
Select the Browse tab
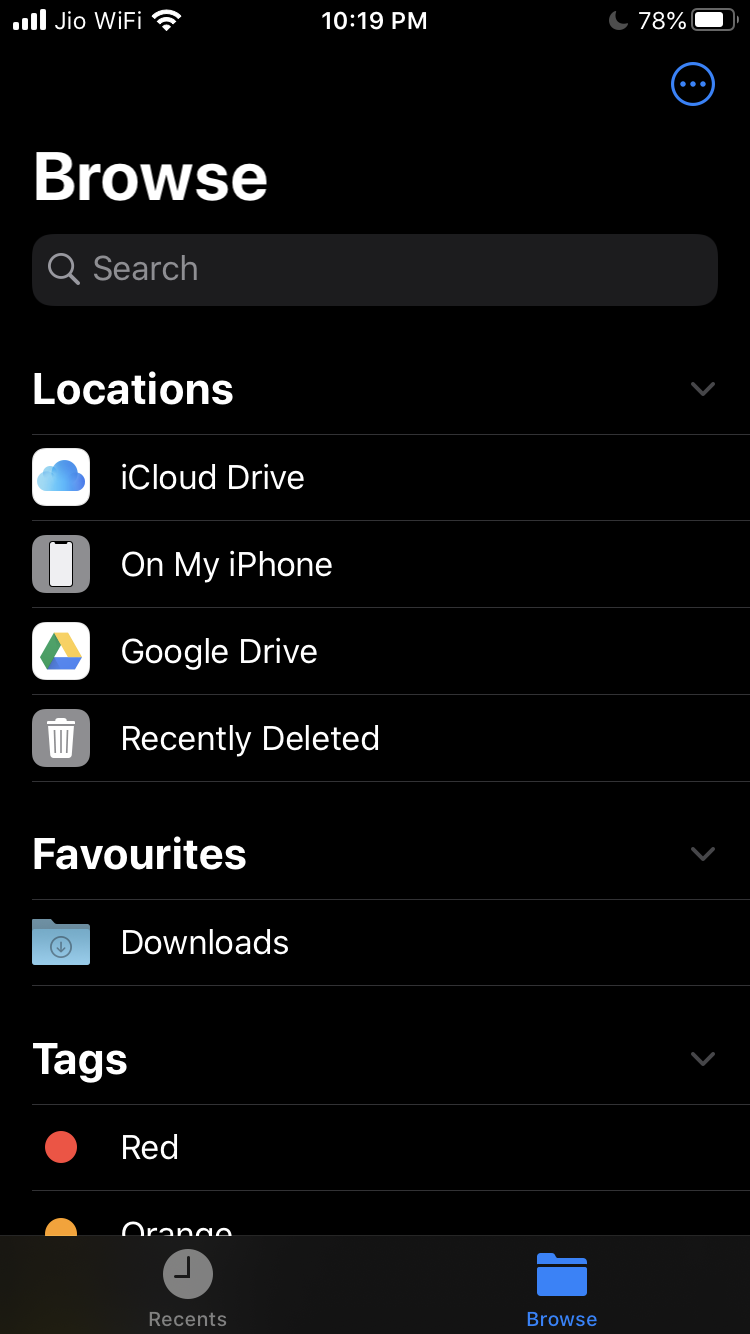(x=562, y=1288)
